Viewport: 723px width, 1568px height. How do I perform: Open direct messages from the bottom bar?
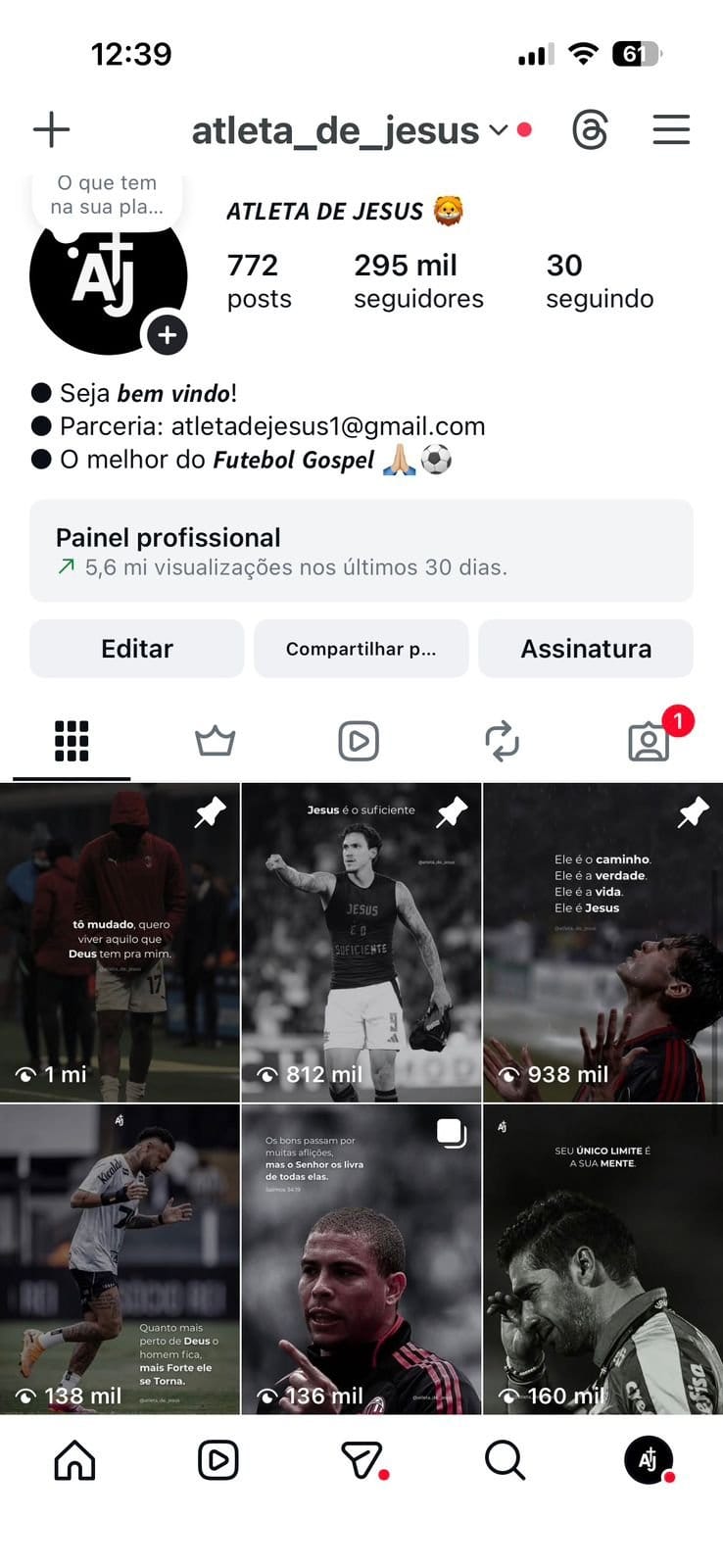(361, 1459)
